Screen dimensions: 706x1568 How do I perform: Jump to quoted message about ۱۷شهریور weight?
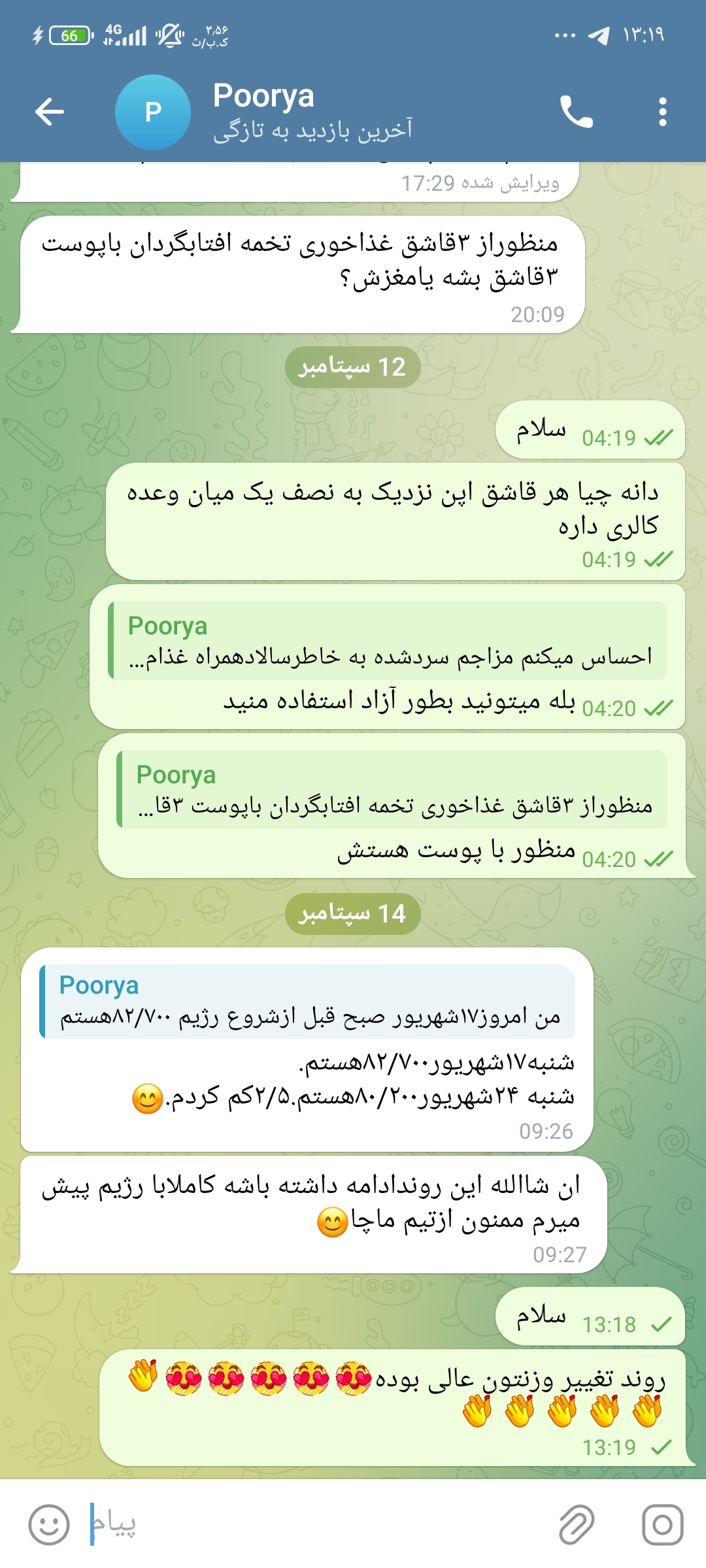pyautogui.click(x=307, y=1002)
